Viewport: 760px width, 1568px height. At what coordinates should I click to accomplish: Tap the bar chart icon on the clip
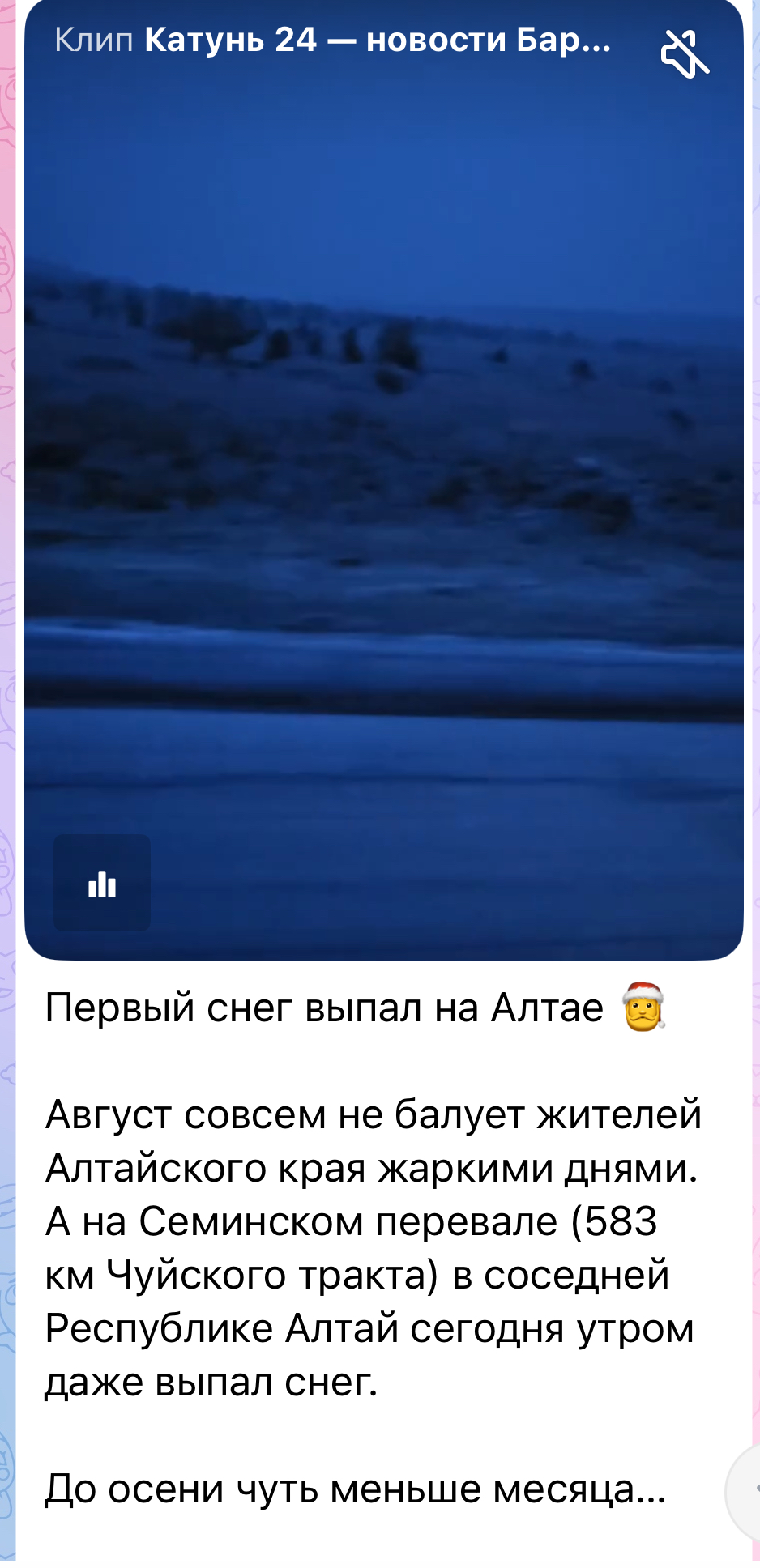(102, 883)
